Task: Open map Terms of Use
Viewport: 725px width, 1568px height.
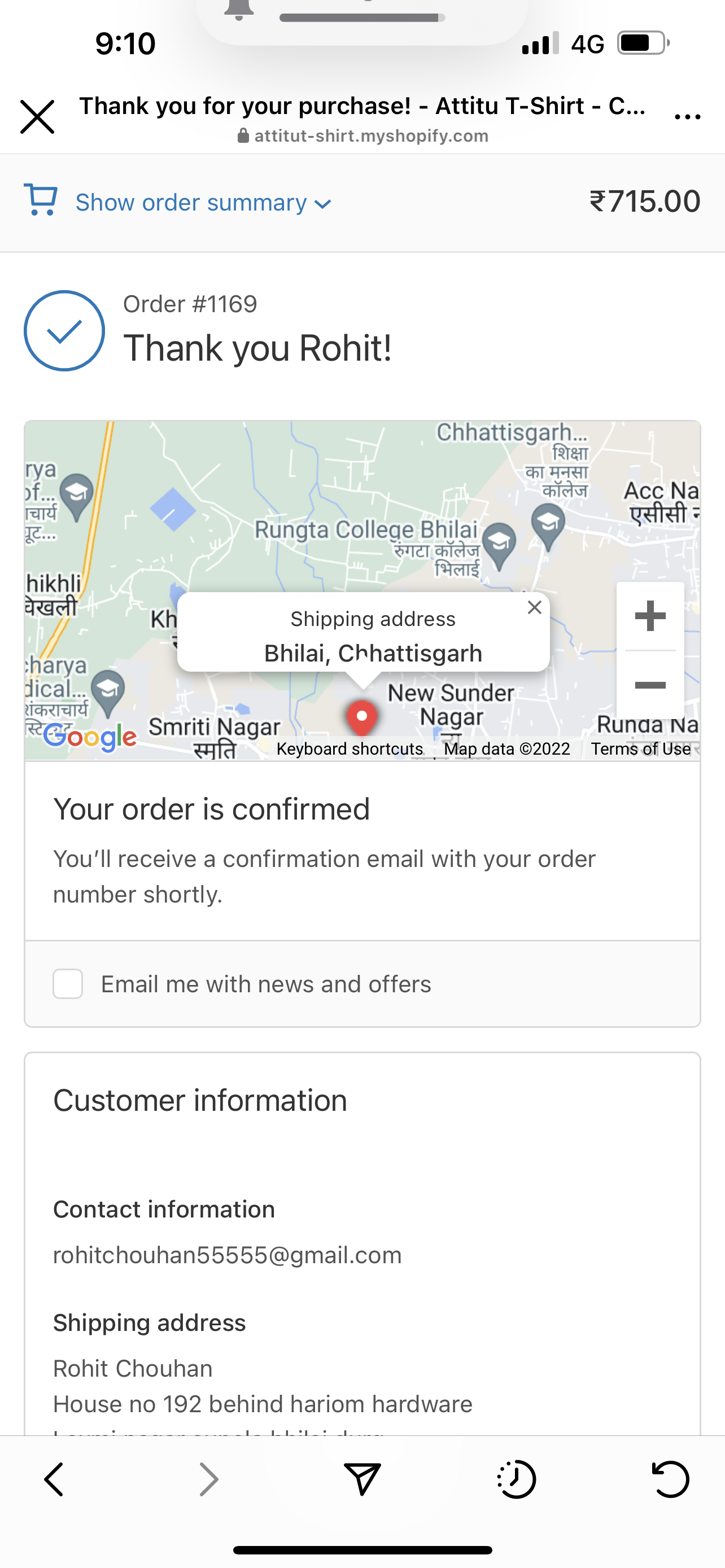Action: [640, 748]
